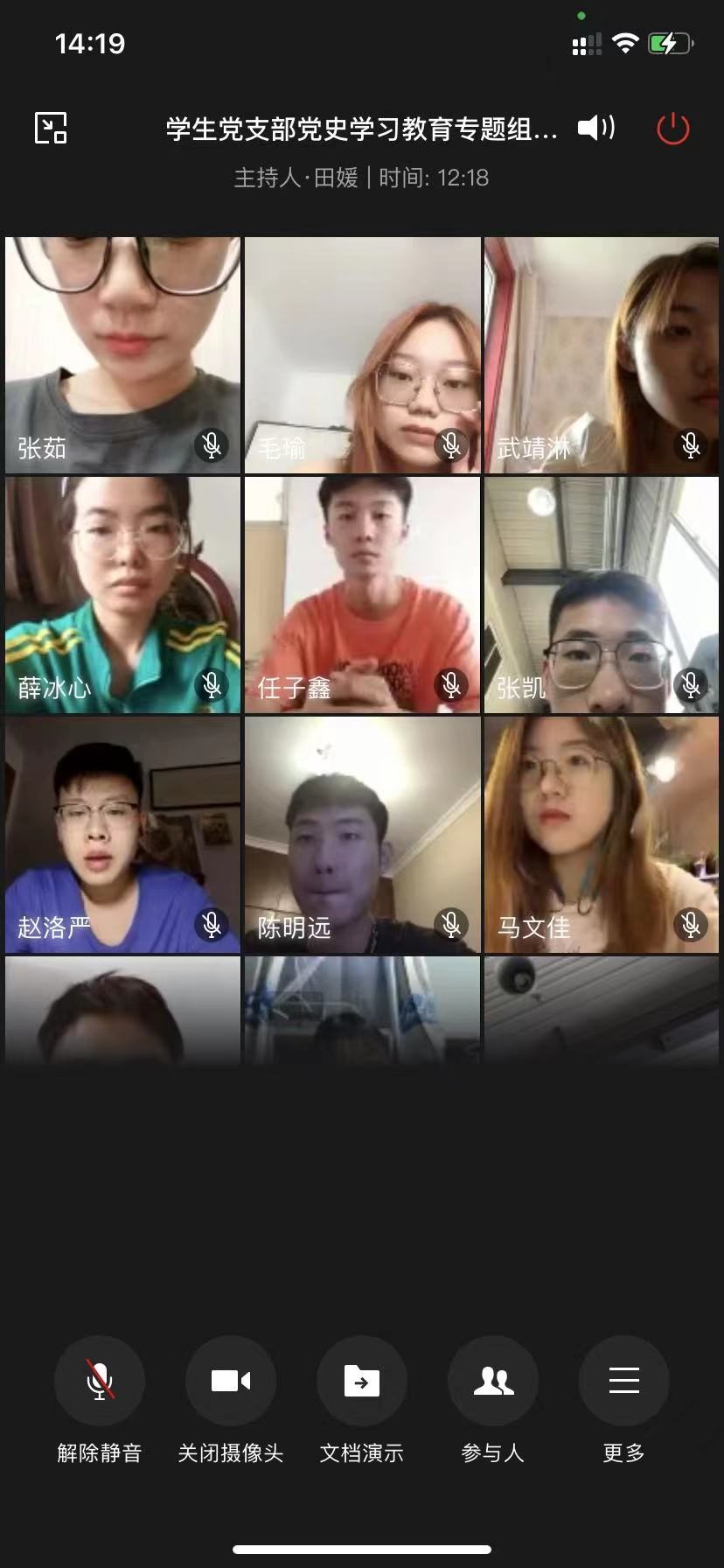724x1568 pixels.
Task: Open the 更多 menu
Action: 623,1382
